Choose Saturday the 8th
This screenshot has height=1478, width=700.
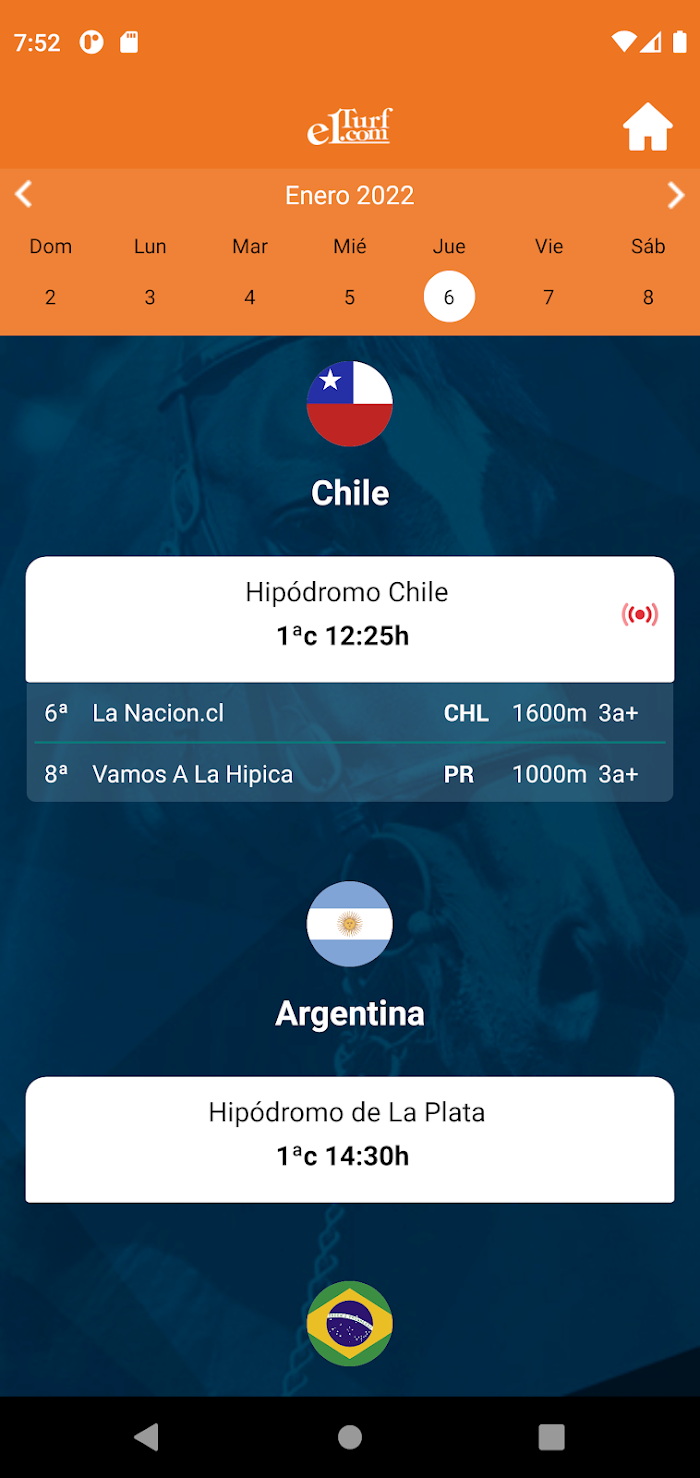(648, 297)
